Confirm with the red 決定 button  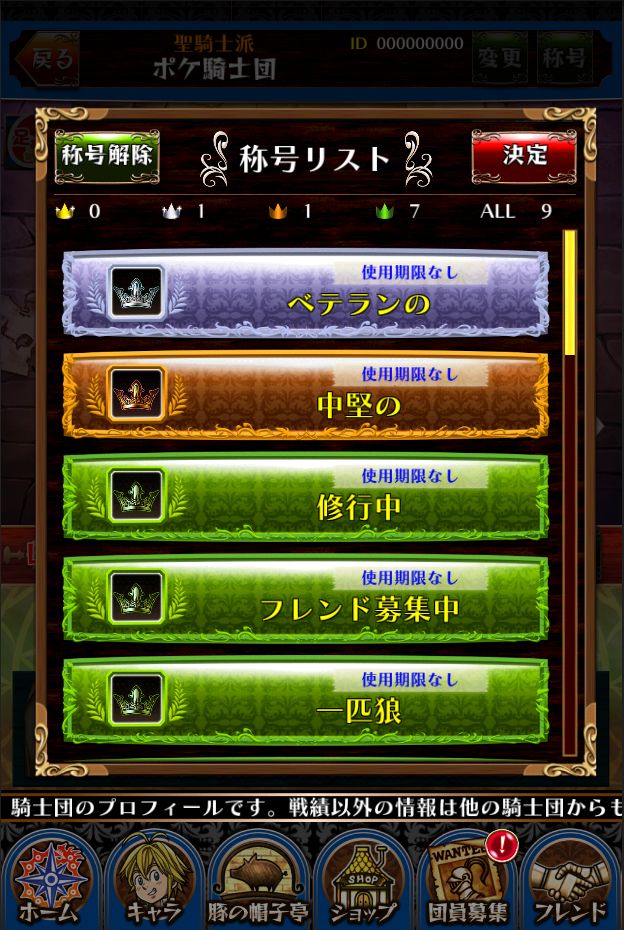pos(524,157)
